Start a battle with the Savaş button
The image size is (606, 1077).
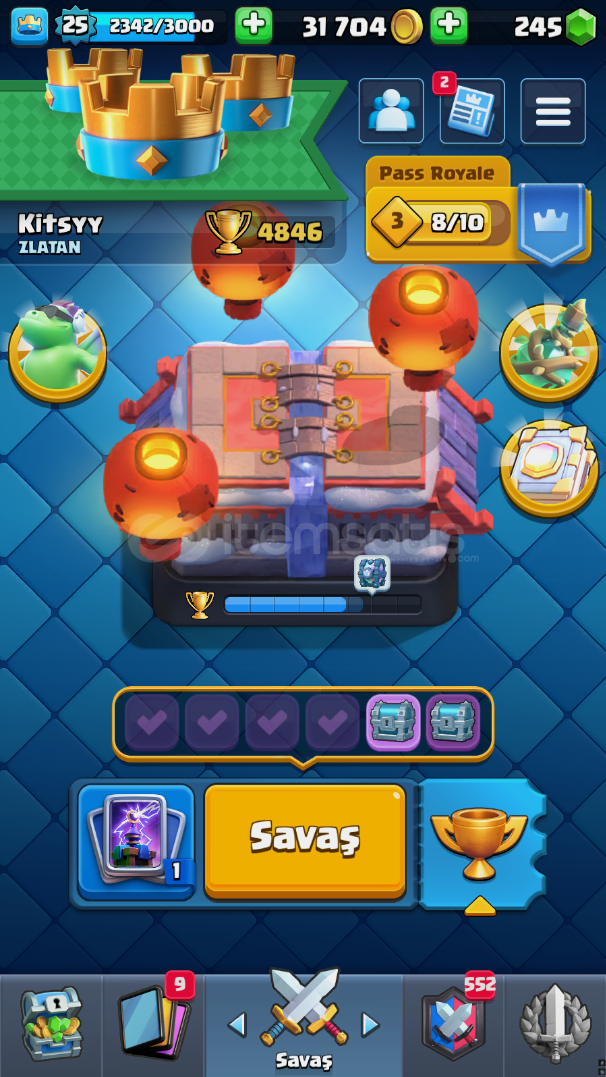click(305, 841)
